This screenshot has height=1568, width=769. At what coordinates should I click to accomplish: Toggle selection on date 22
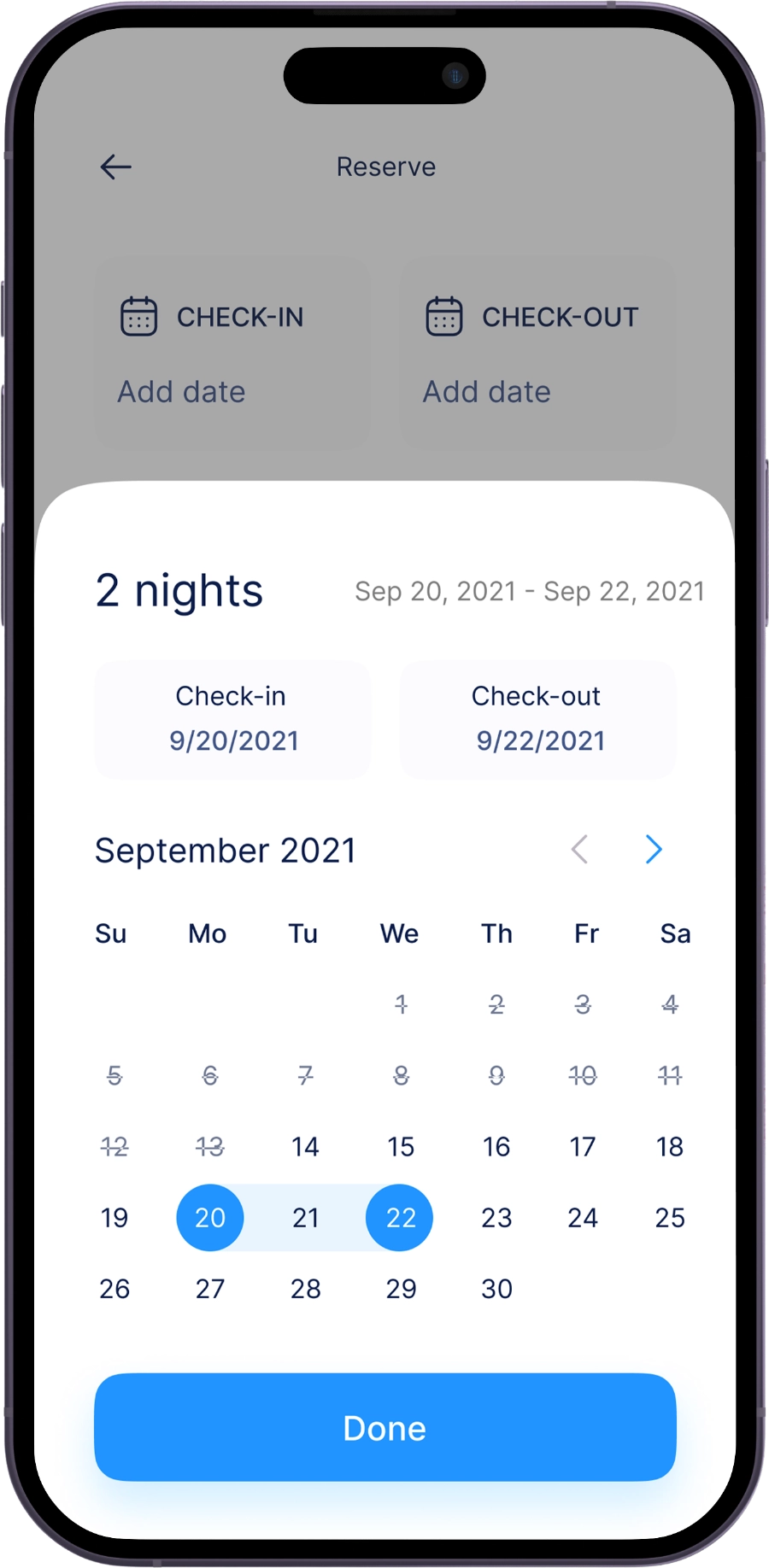click(399, 1218)
